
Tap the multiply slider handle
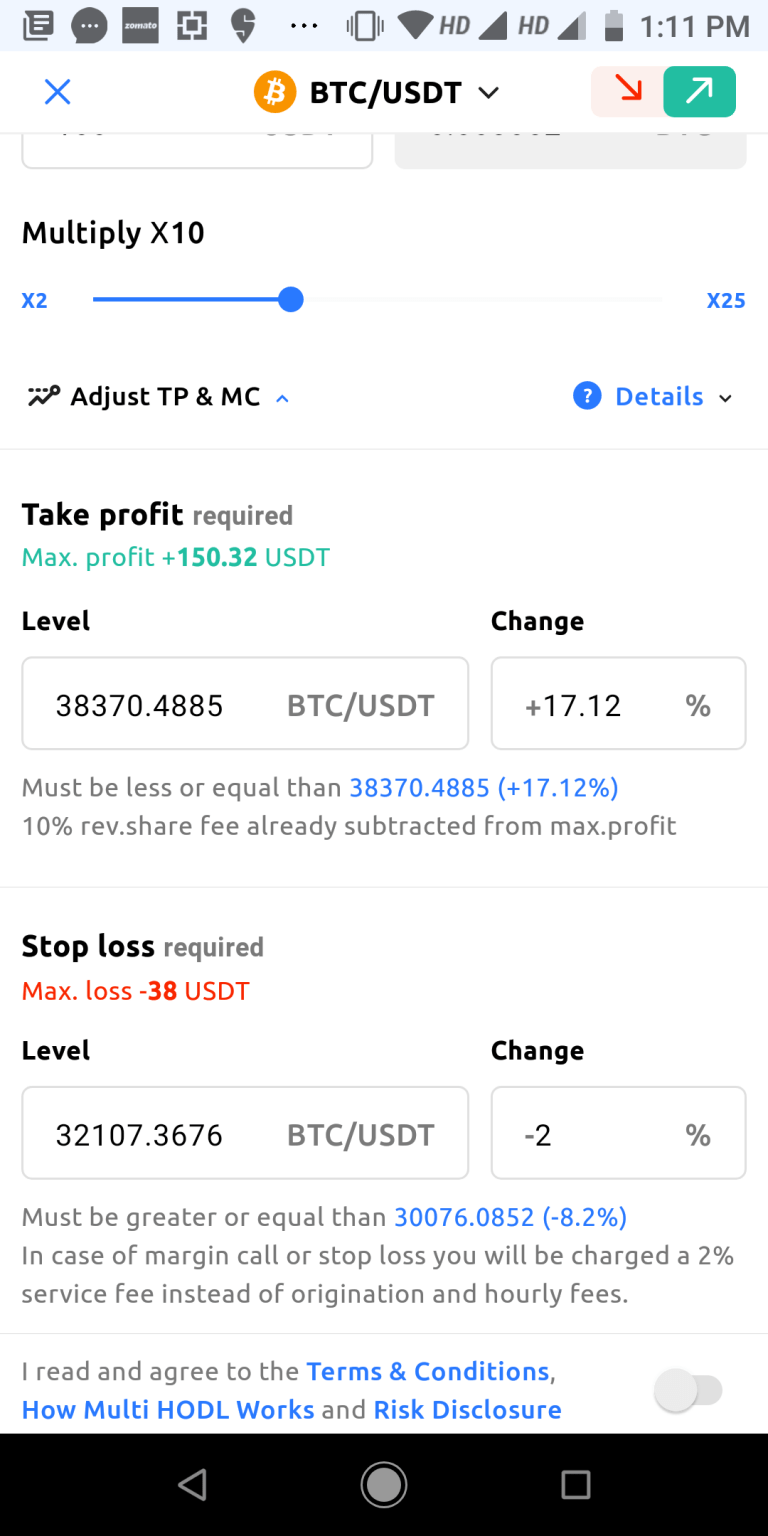[290, 299]
